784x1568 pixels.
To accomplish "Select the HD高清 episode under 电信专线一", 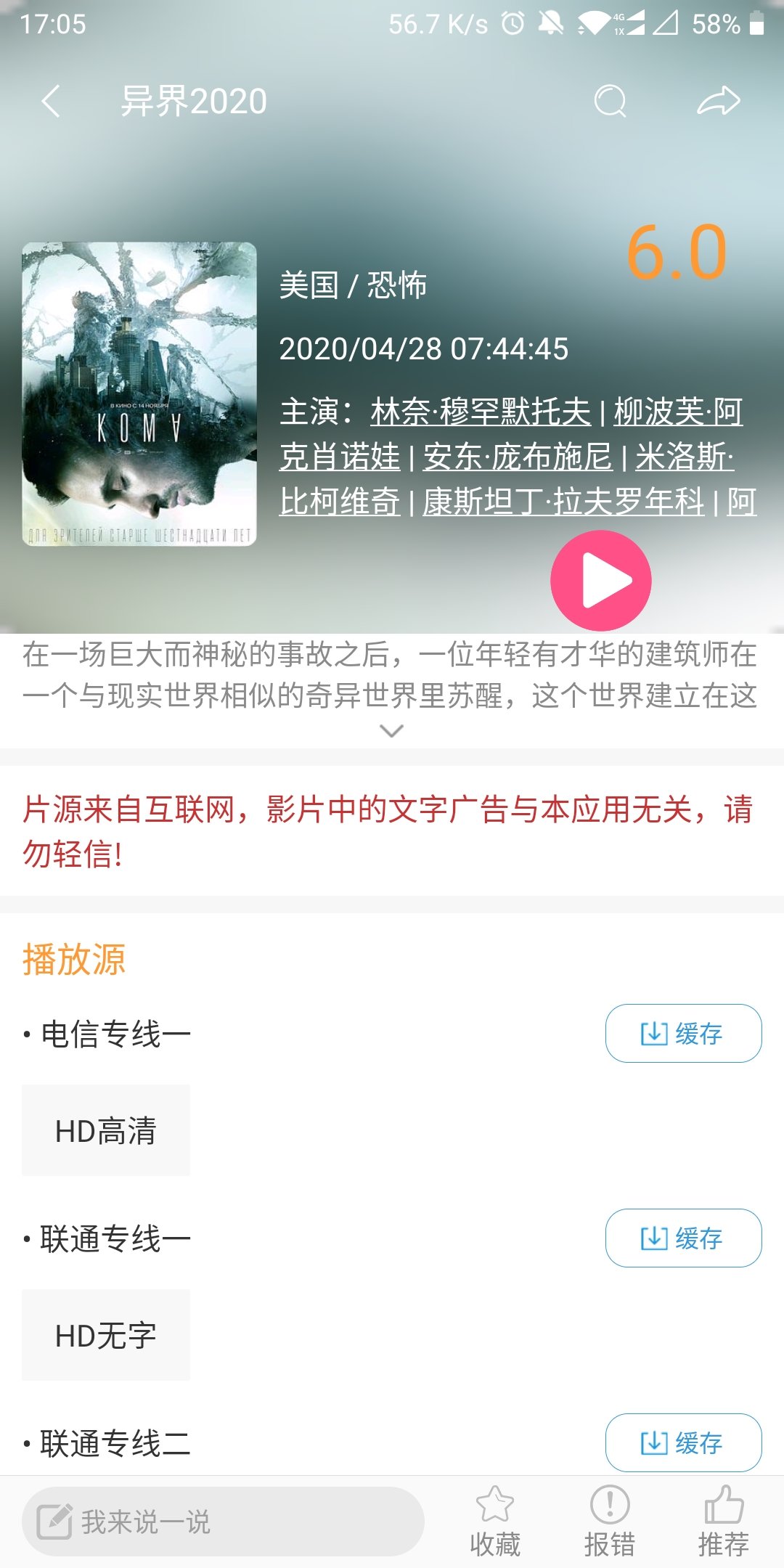I will point(106,1130).
